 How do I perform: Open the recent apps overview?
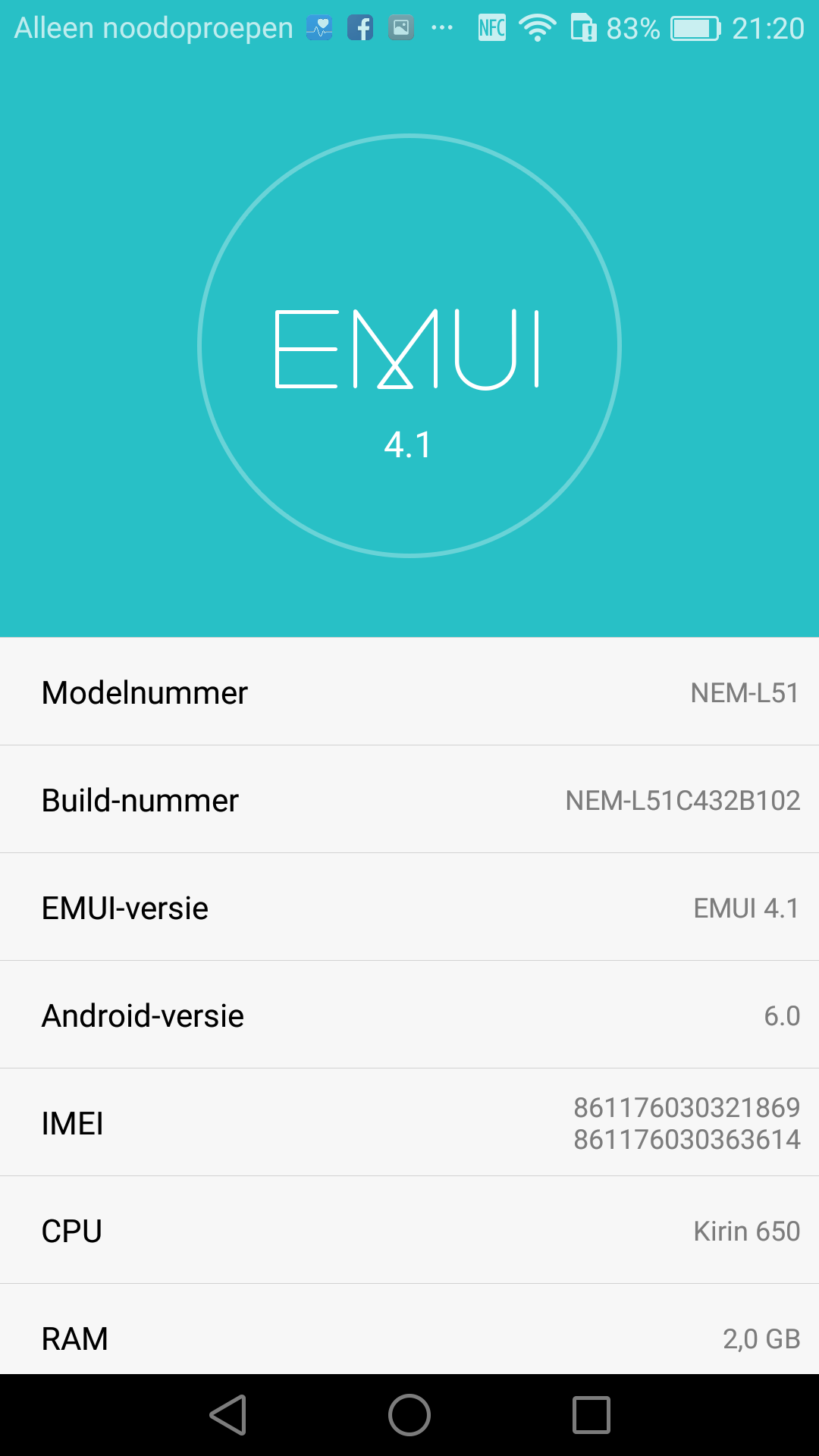[591, 1415]
